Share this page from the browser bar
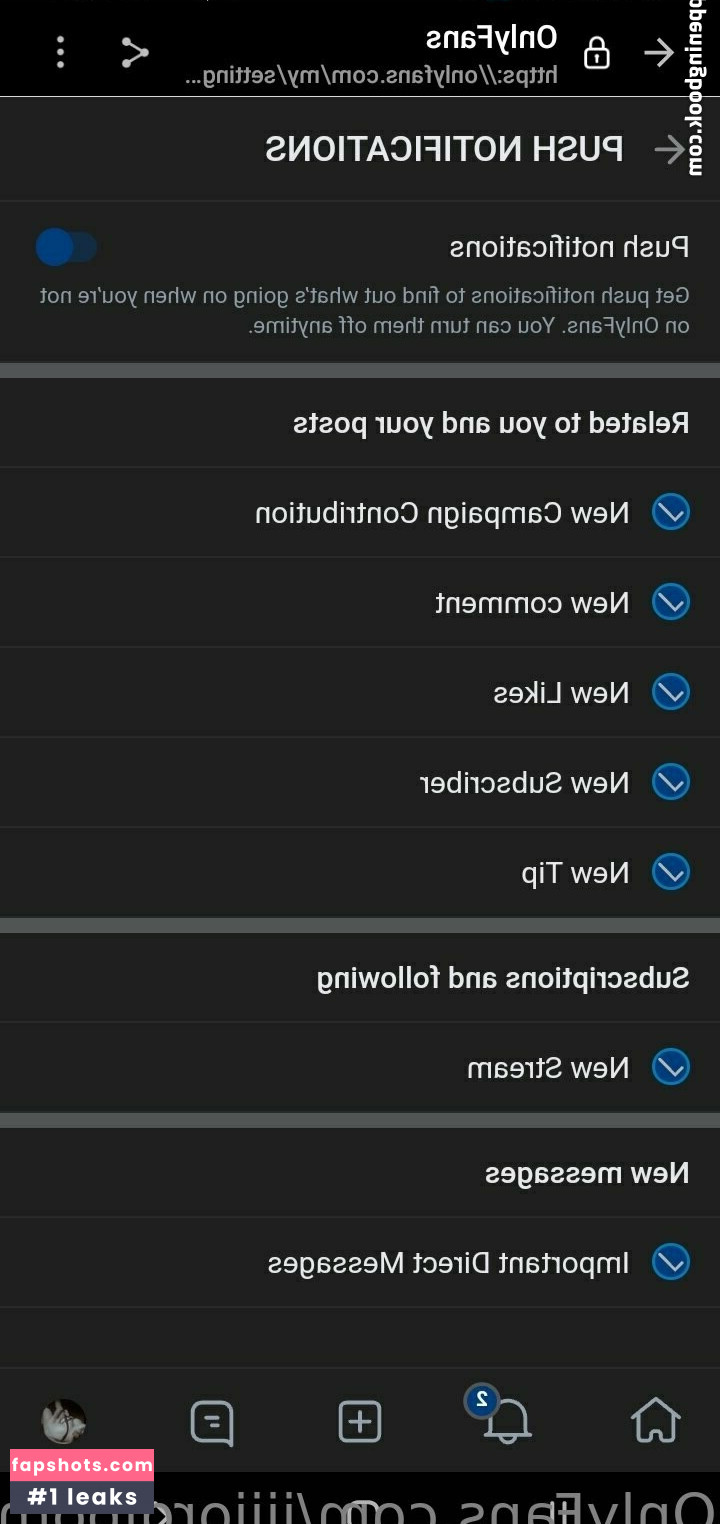The width and height of the screenshot is (720, 1524). pos(134,52)
